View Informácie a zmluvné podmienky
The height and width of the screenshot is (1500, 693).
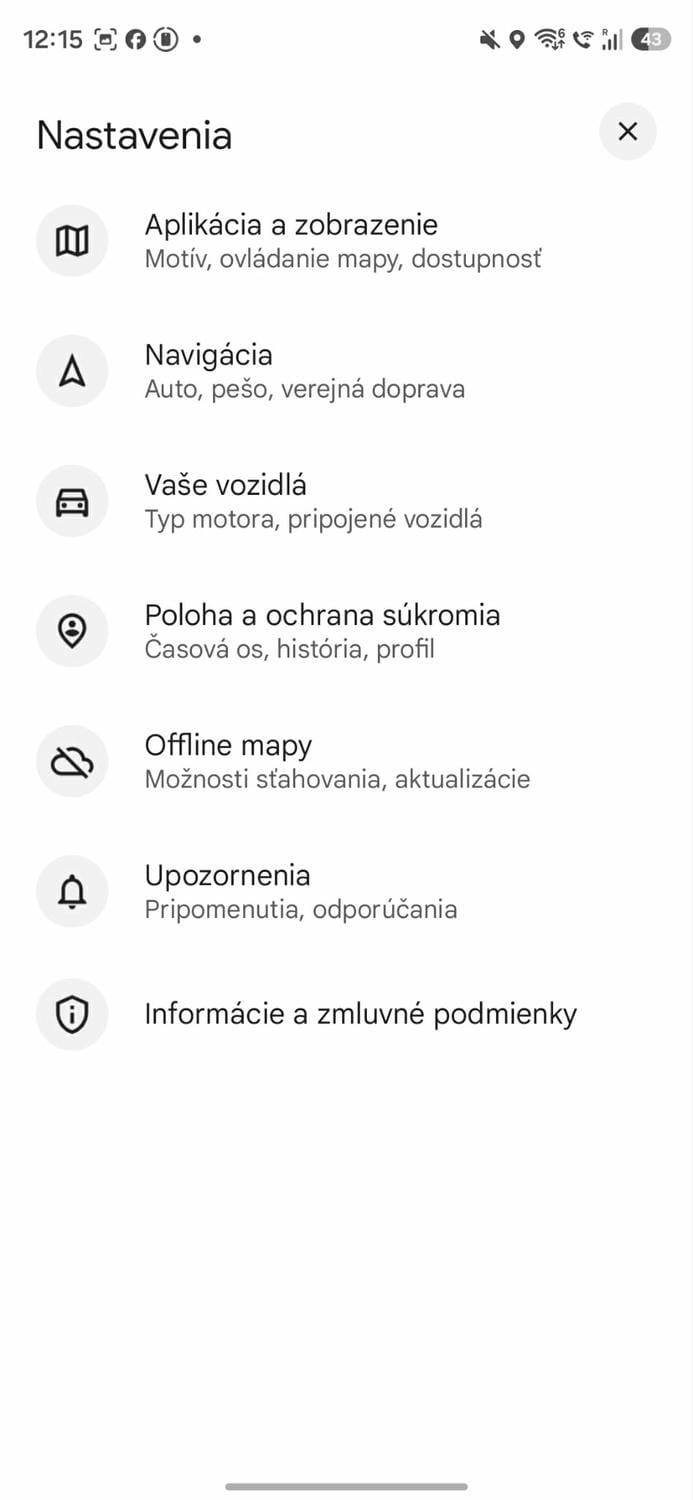(x=360, y=1014)
